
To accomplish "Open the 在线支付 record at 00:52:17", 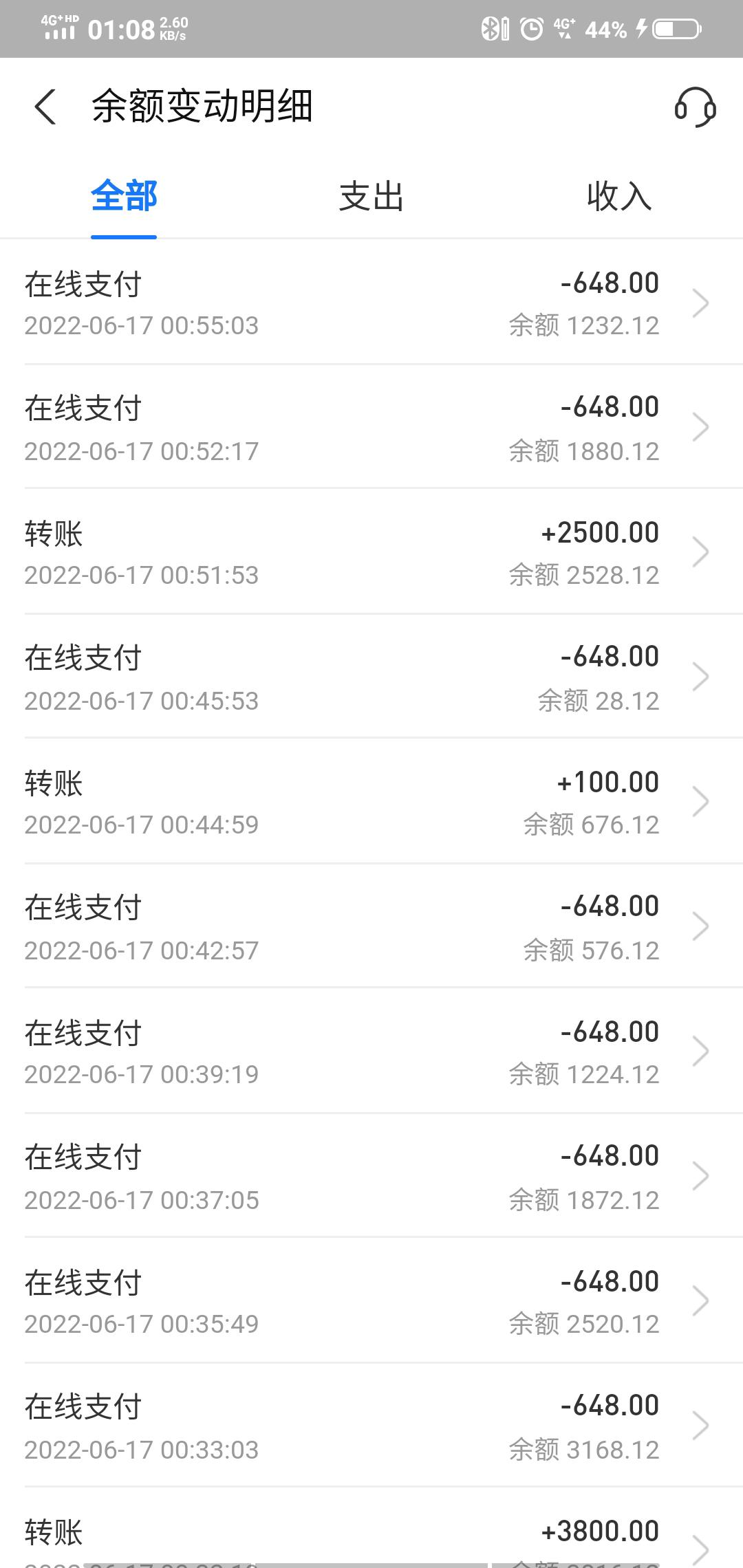I will click(x=371, y=427).
